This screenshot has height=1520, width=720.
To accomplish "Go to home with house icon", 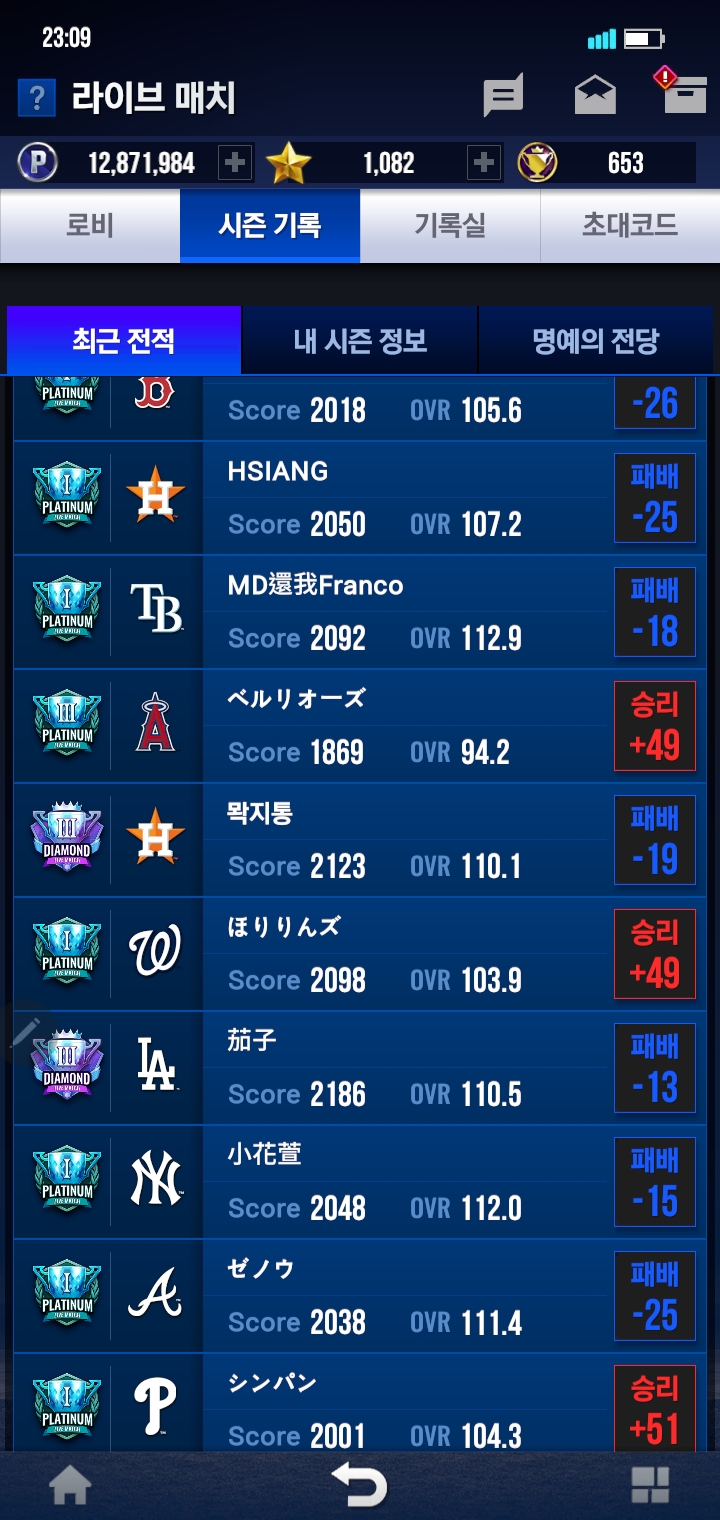I will click(70, 1487).
